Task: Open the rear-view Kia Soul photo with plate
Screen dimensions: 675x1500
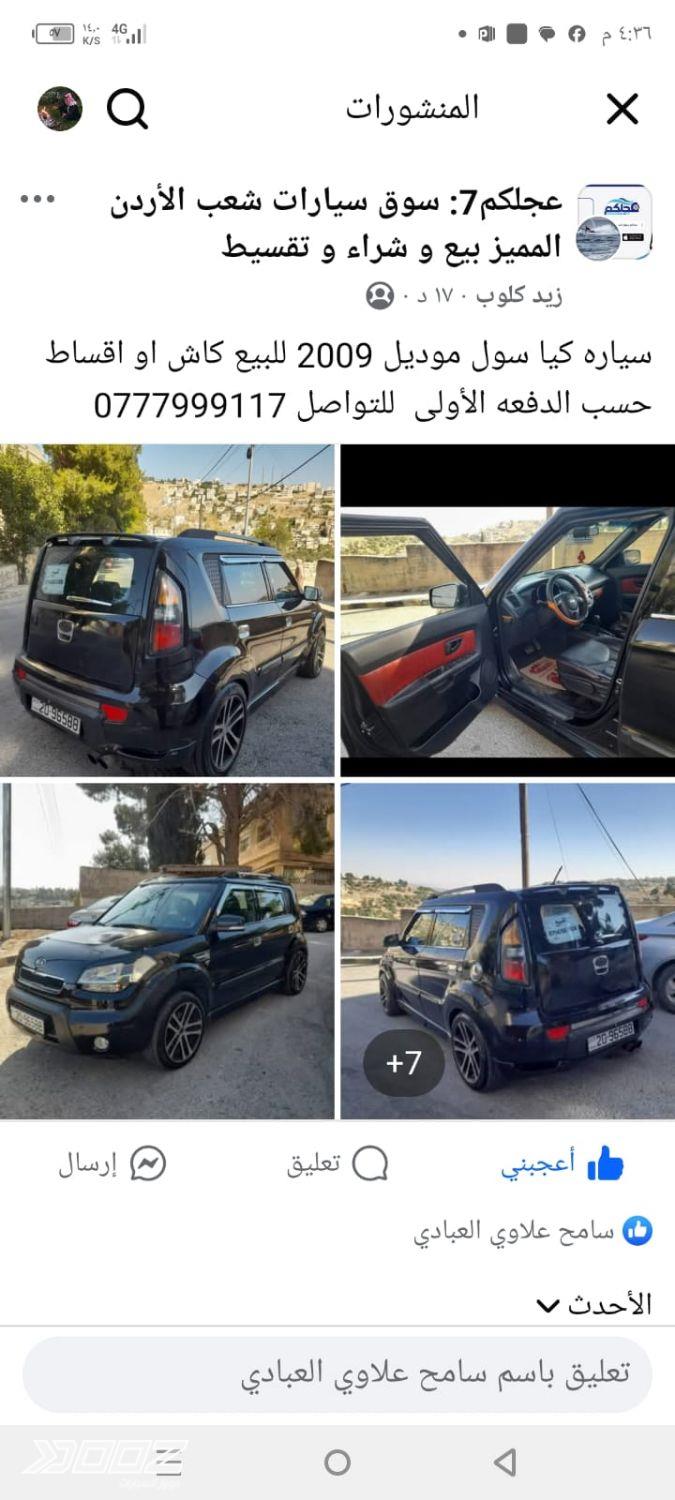Action: [168, 610]
